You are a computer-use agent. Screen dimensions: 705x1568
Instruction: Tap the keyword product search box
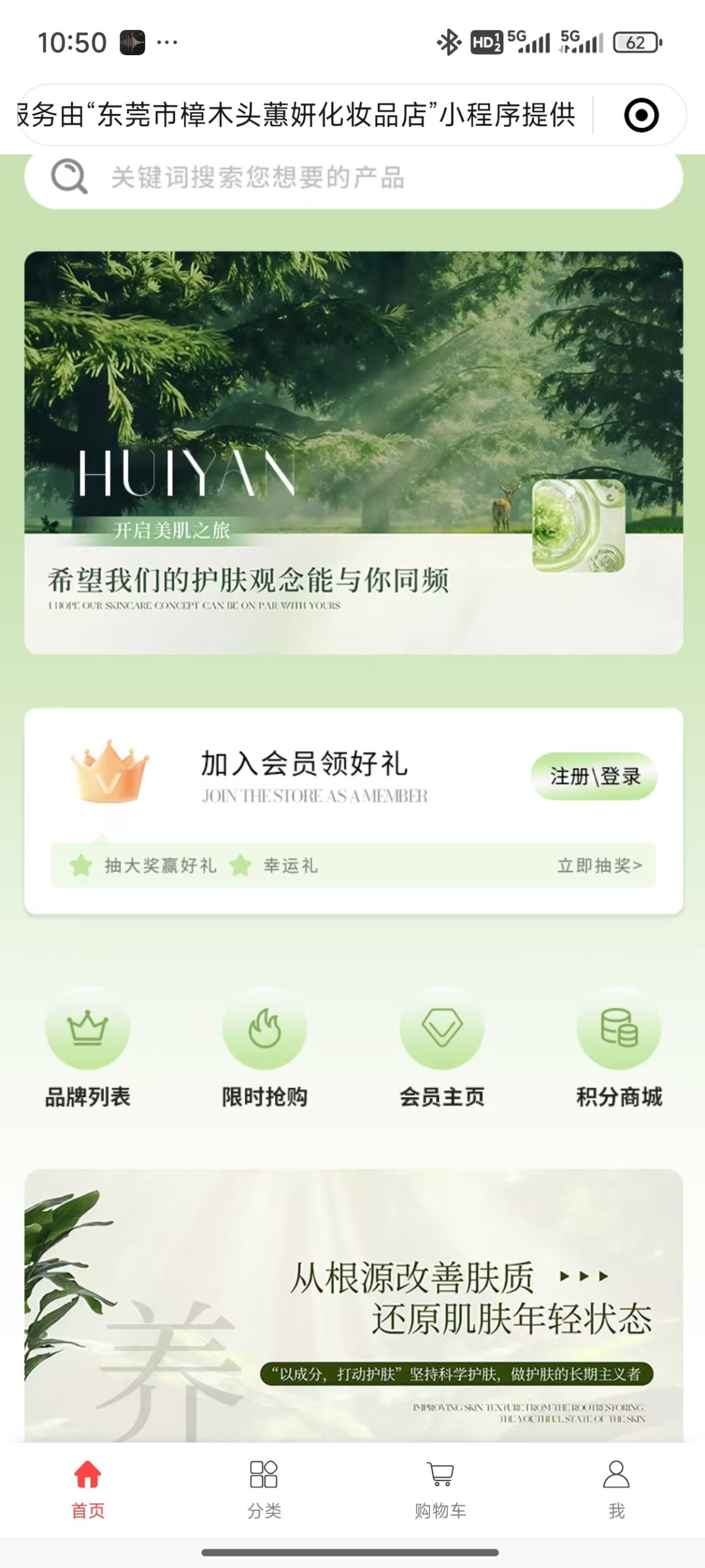pos(353,178)
